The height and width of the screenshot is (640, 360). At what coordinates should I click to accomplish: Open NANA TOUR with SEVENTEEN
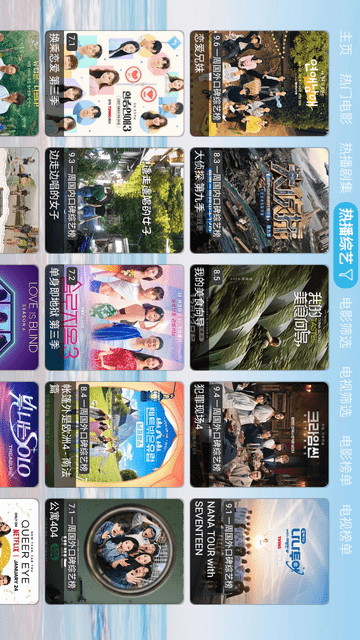tap(259, 551)
